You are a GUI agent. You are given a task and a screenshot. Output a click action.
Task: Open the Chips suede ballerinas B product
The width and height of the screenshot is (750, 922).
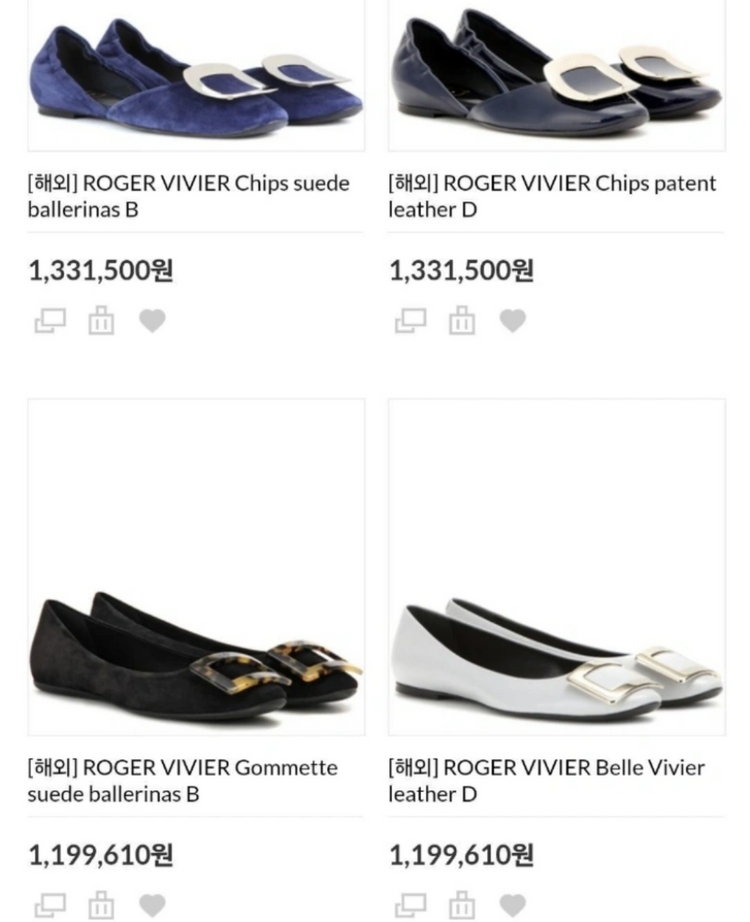click(x=189, y=196)
